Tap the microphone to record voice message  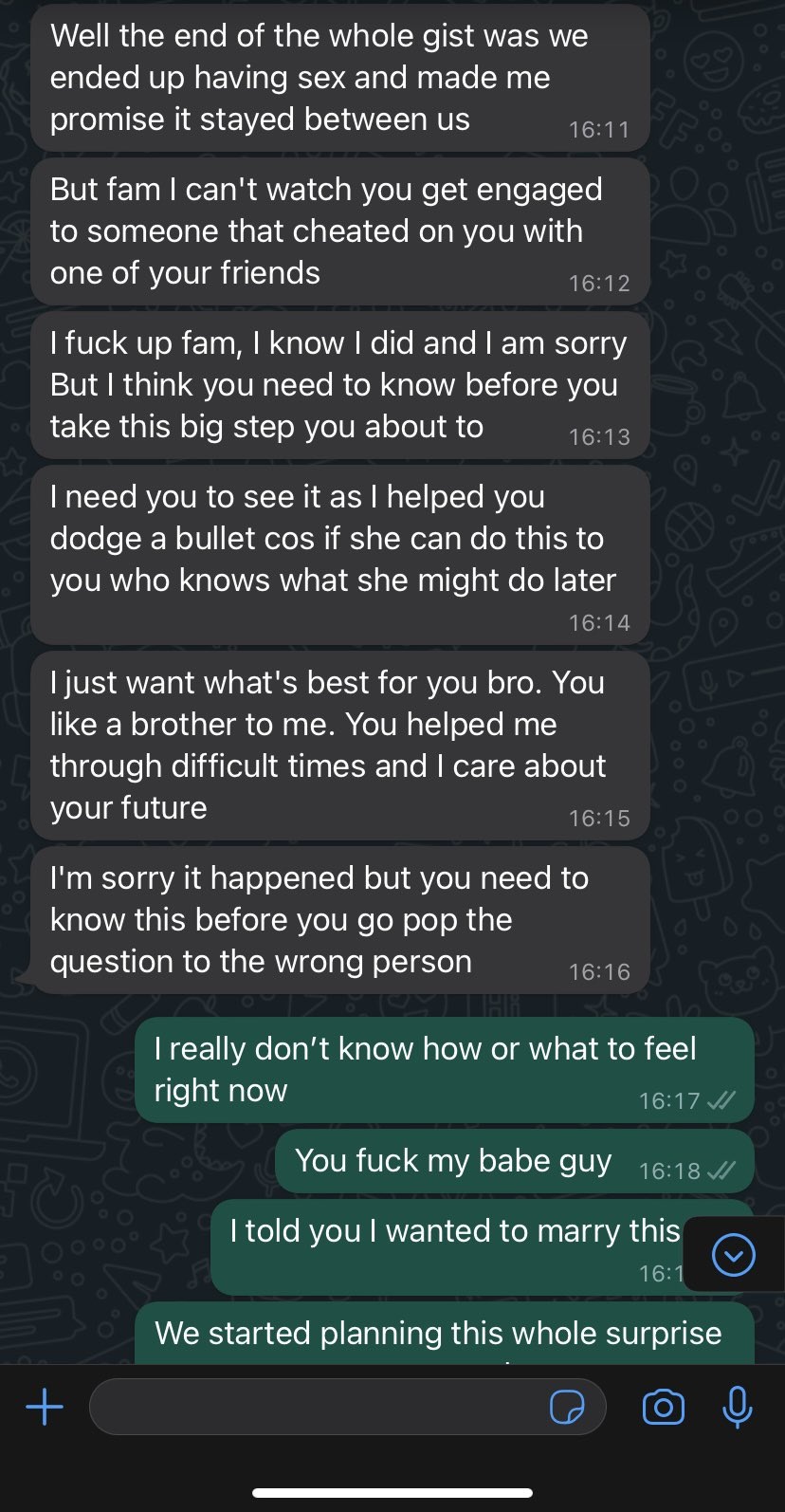pyautogui.click(x=737, y=1407)
